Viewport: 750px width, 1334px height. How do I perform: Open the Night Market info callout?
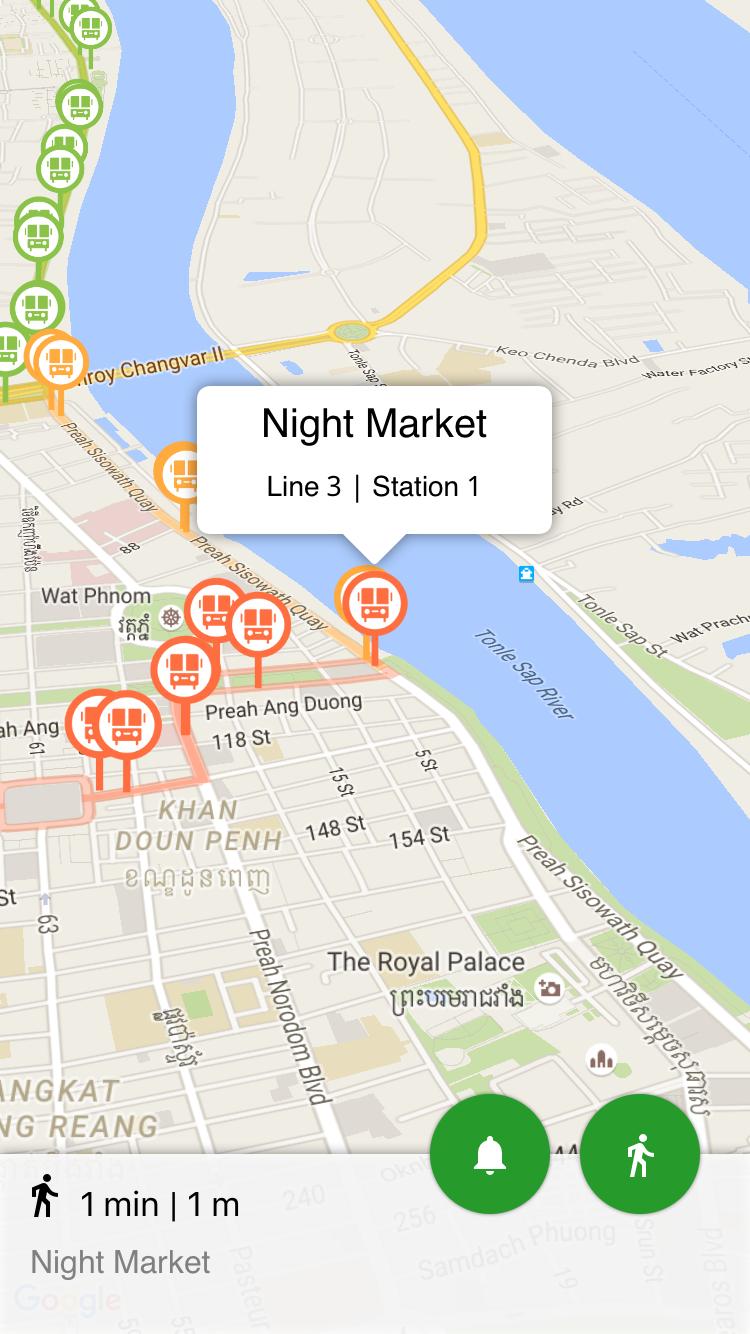pos(374,458)
